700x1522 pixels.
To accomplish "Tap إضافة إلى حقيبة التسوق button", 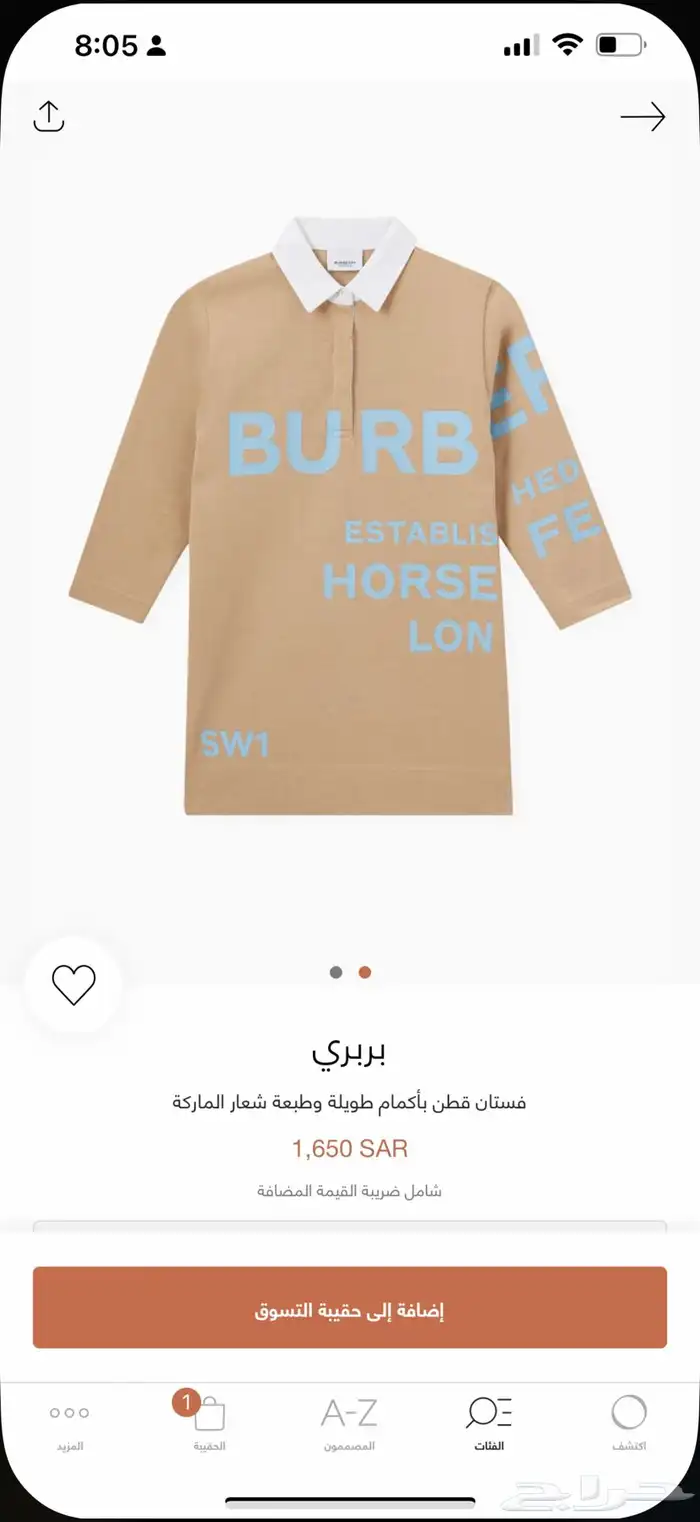I will click(350, 1307).
